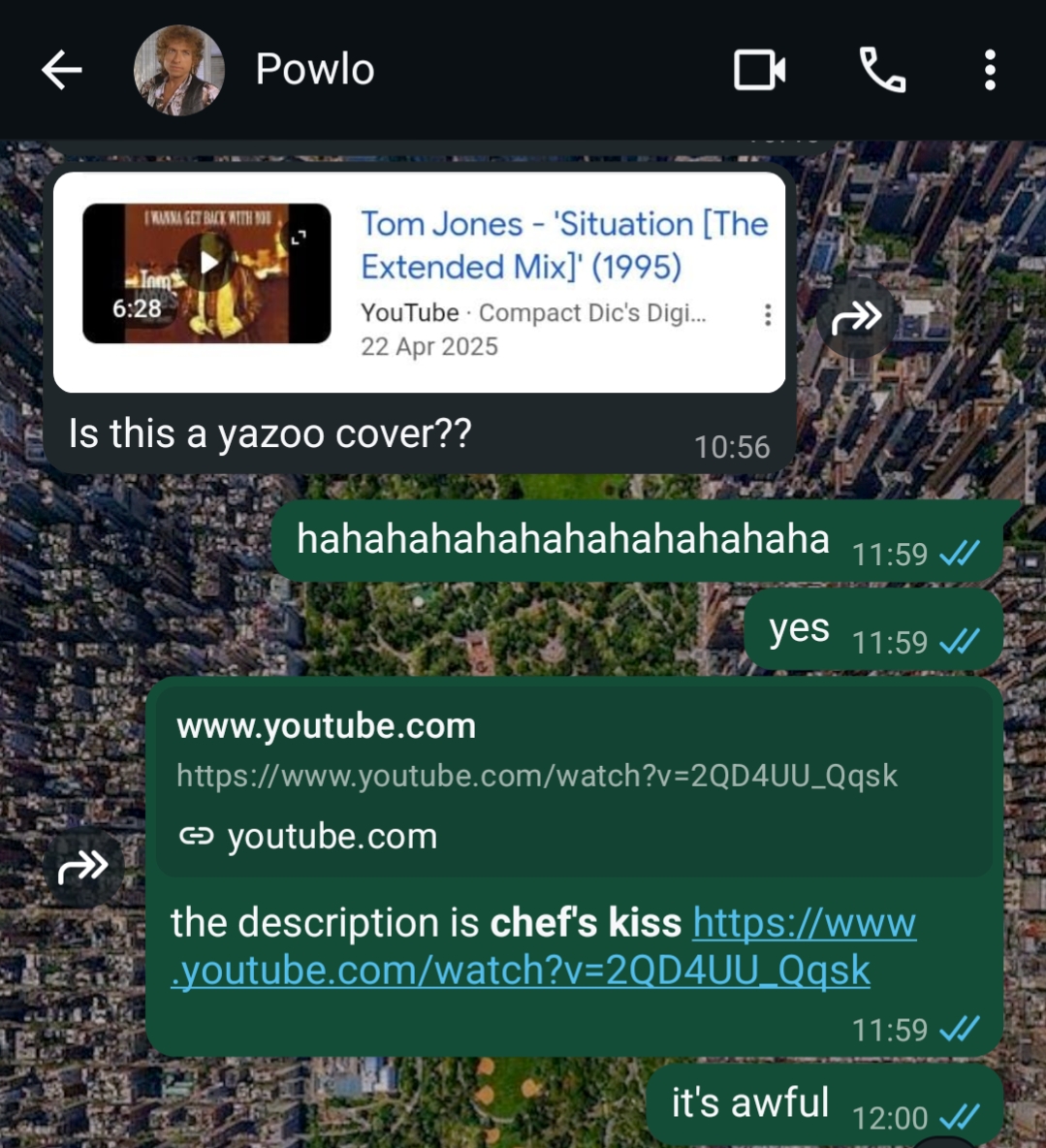
Task: Open the blue YouTube link in the message
Action: pos(543,947)
